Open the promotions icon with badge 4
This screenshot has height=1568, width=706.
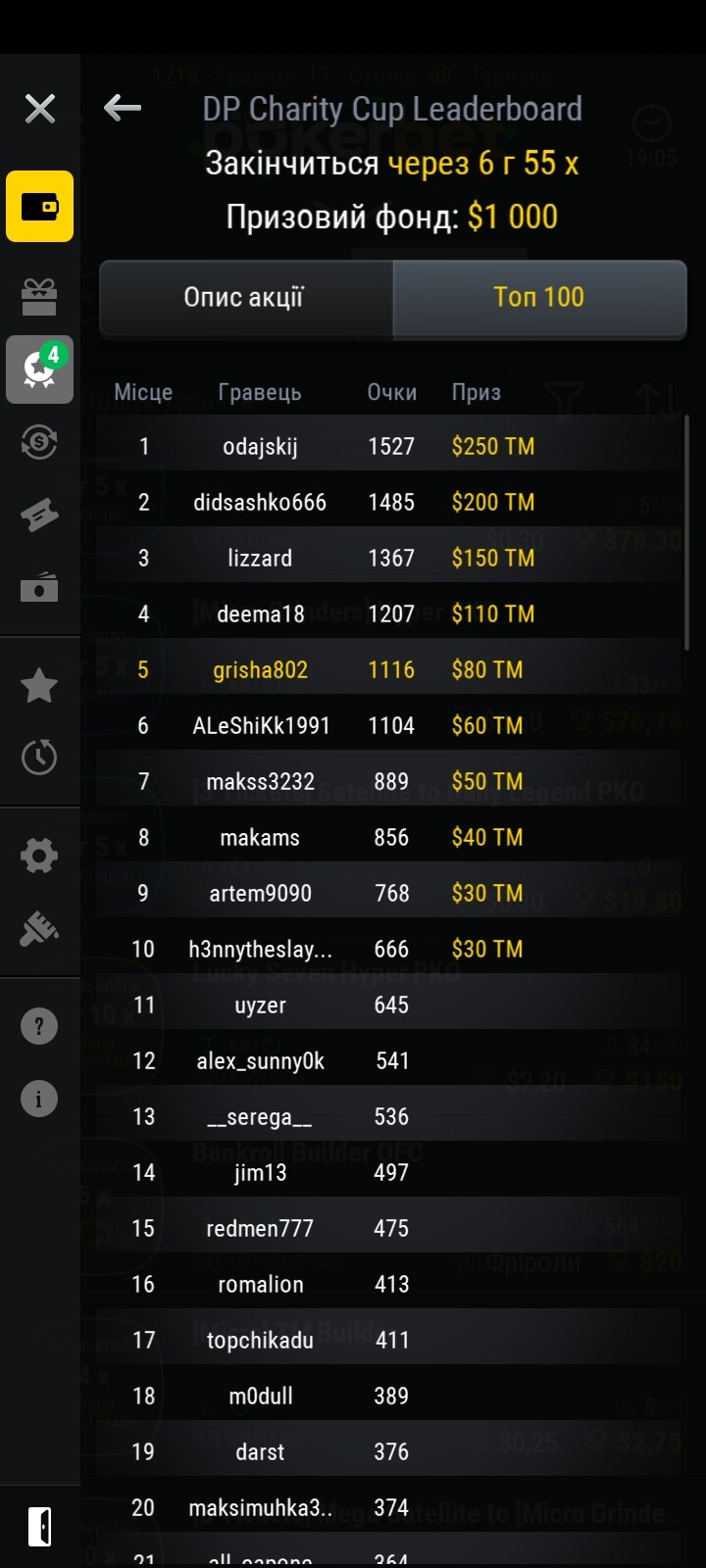[x=40, y=369]
